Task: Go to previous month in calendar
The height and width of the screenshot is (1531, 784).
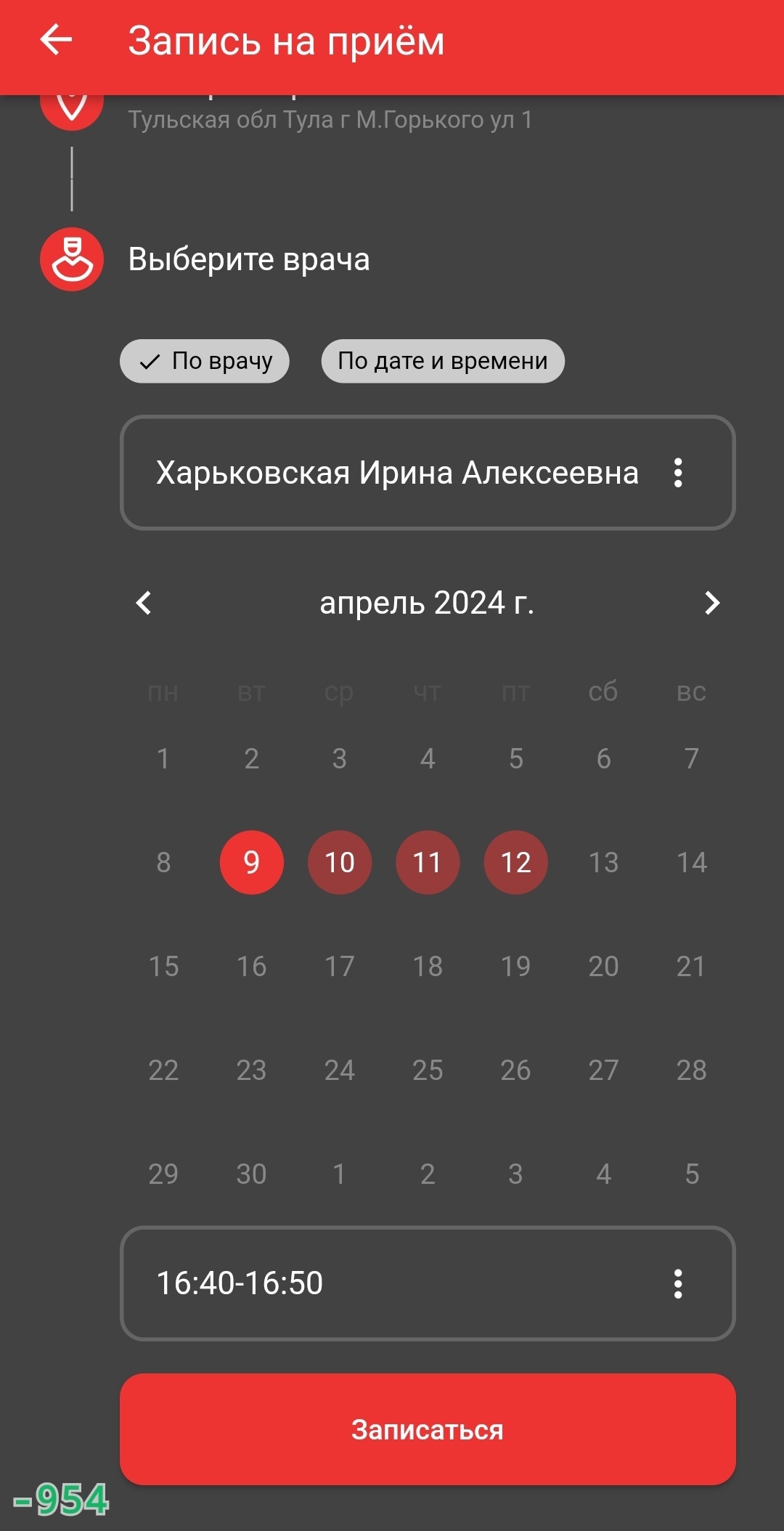Action: (x=144, y=603)
